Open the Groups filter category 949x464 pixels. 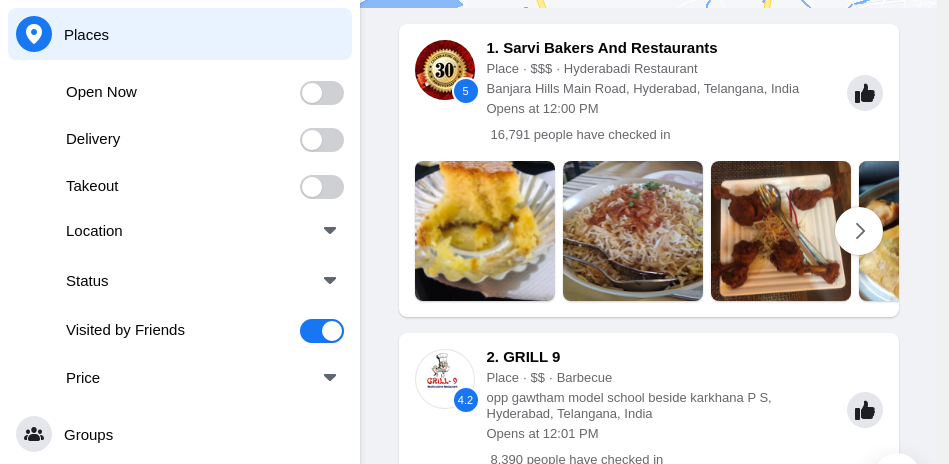tap(88, 434)
